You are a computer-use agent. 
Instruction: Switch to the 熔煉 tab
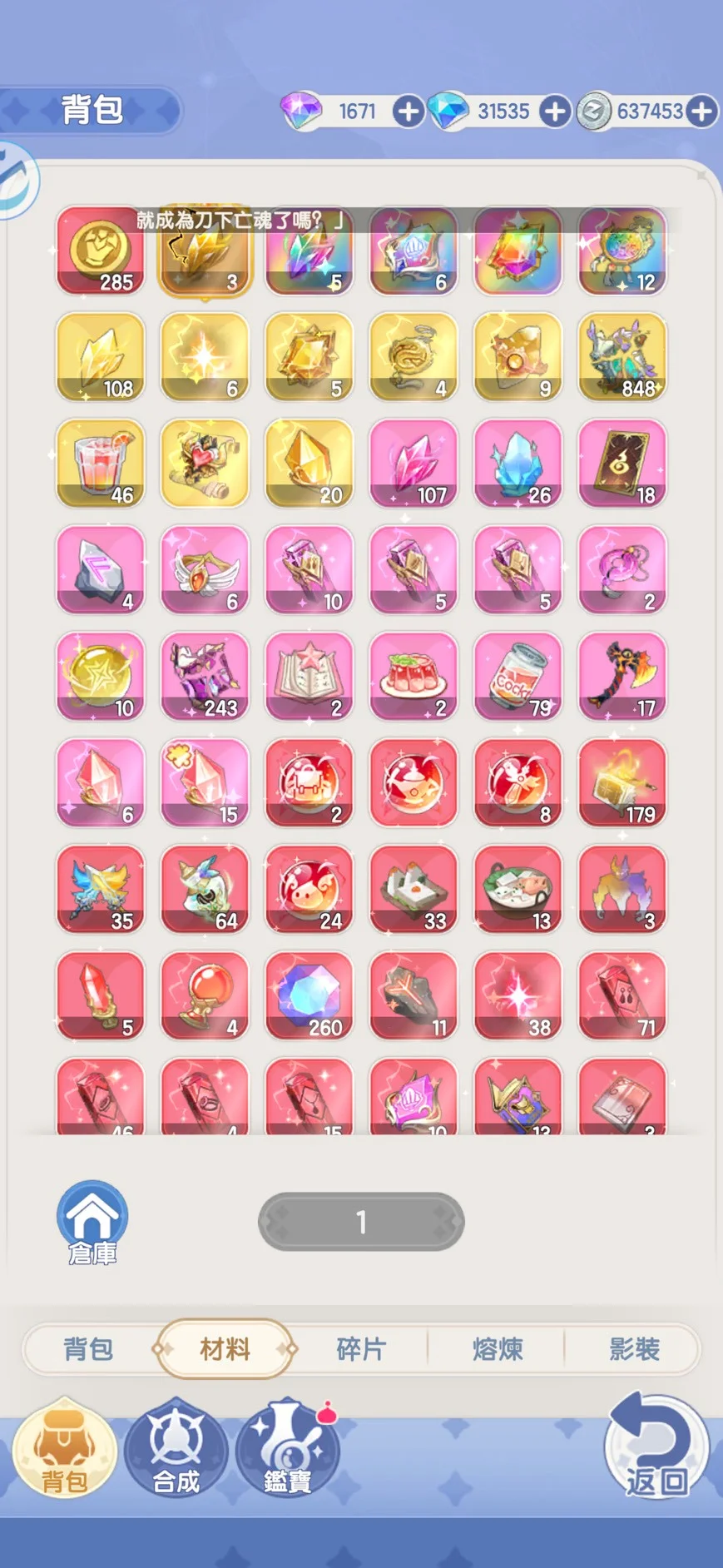tap(498, 1348)
